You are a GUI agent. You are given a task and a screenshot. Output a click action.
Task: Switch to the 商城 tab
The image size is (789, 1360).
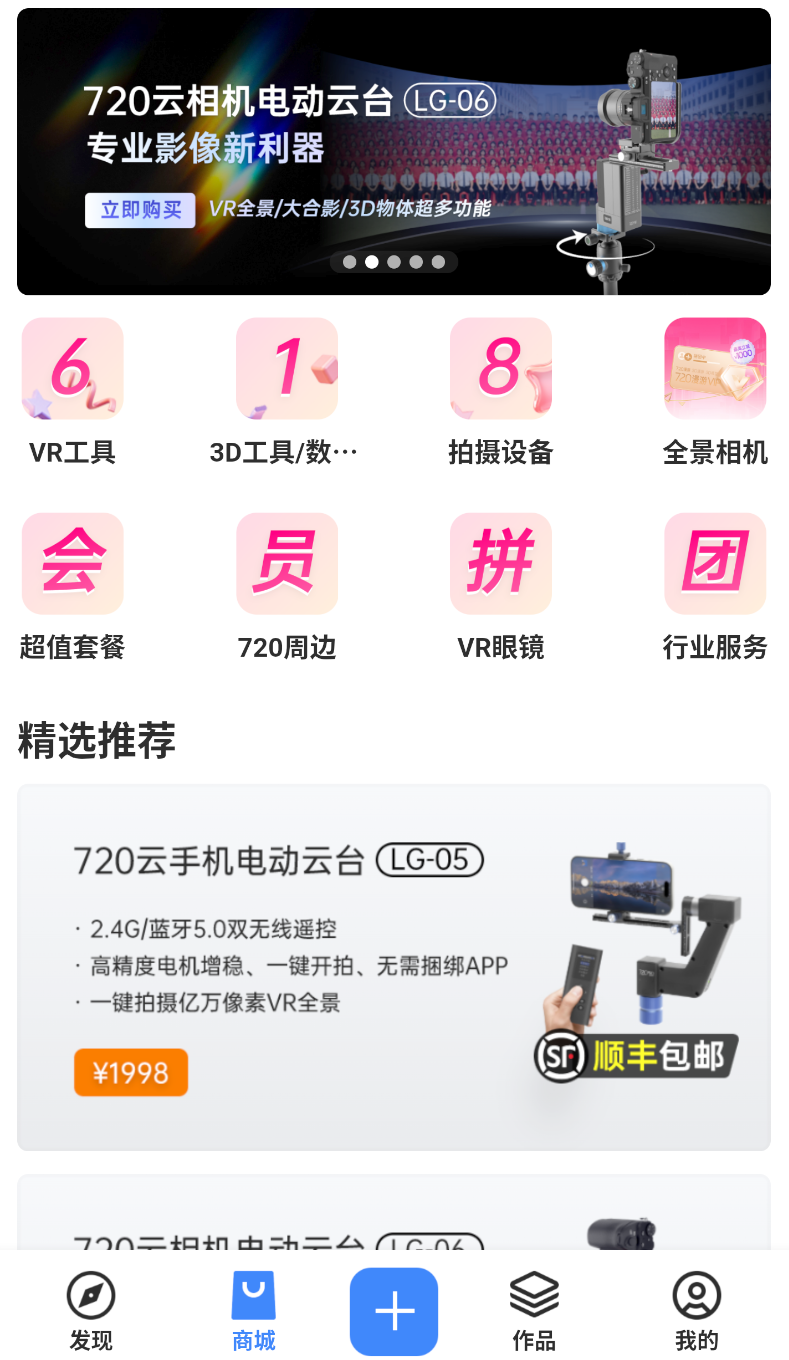point(252,1310)
